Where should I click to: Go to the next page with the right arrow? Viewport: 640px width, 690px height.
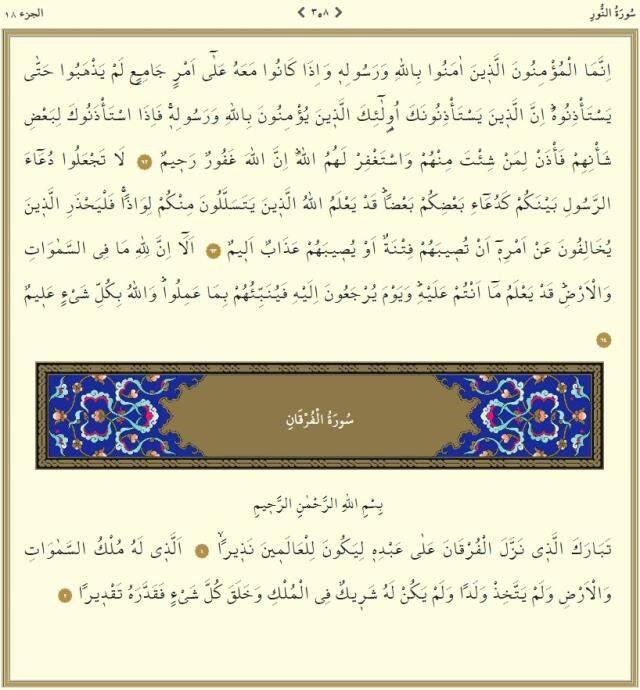click(339, 12)
